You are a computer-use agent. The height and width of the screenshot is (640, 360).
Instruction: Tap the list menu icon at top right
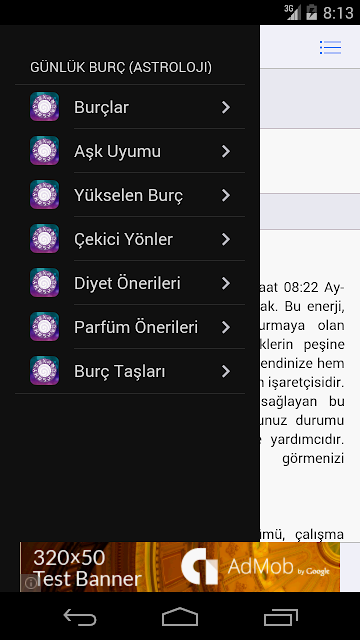pyautogui.click(x=330, y=47)
